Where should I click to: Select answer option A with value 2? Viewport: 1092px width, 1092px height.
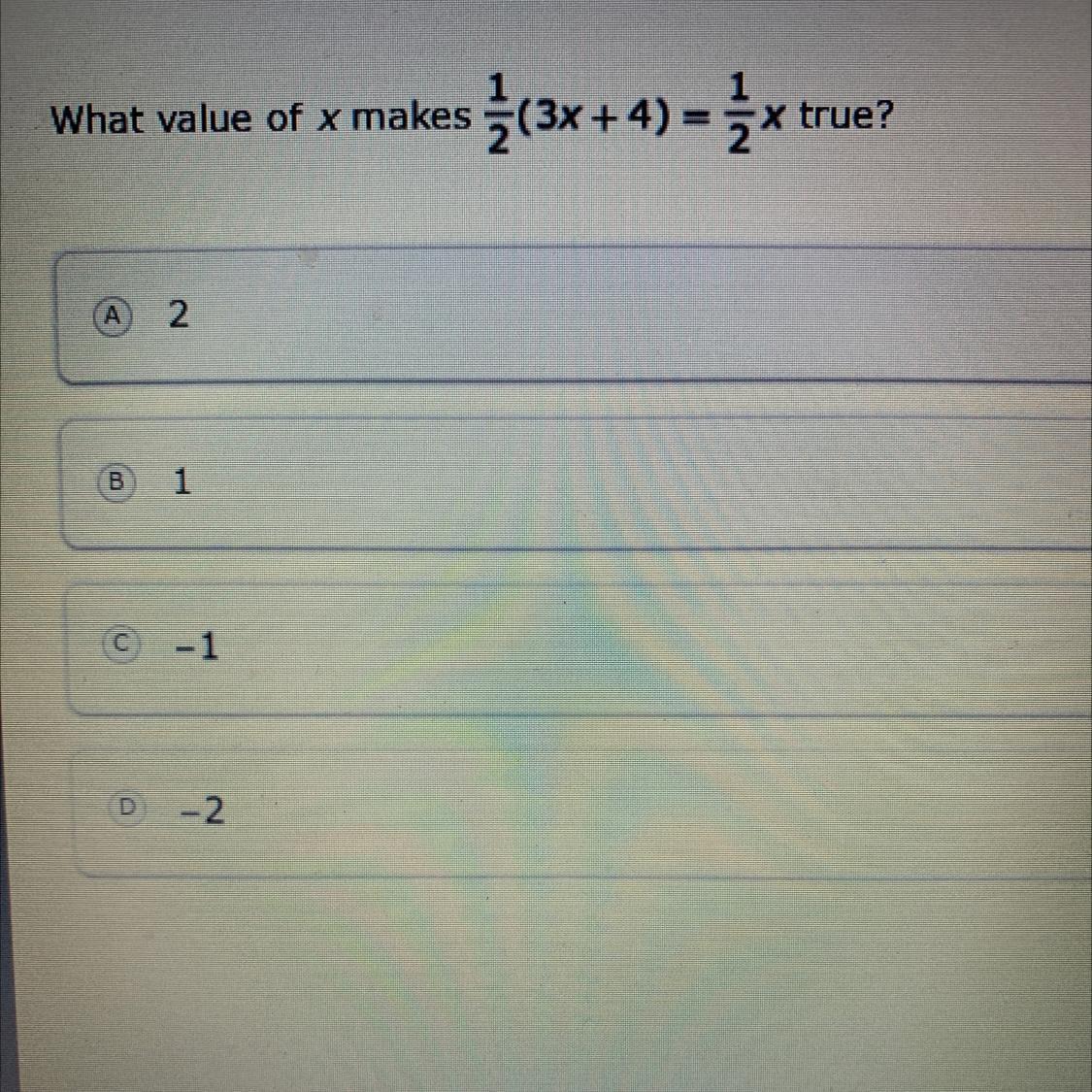(x=573, y=315)
